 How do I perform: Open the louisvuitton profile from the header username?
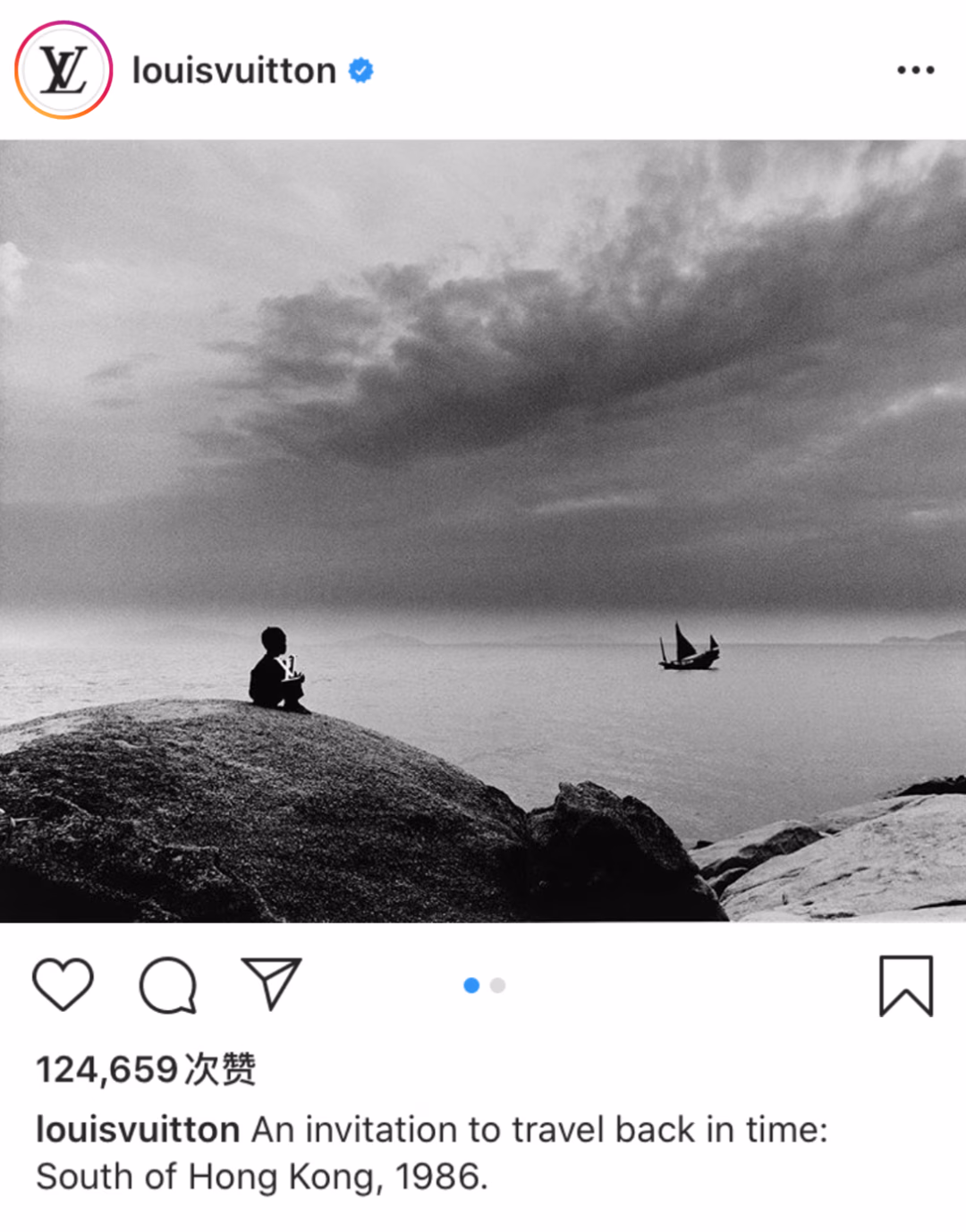(233, 71)
